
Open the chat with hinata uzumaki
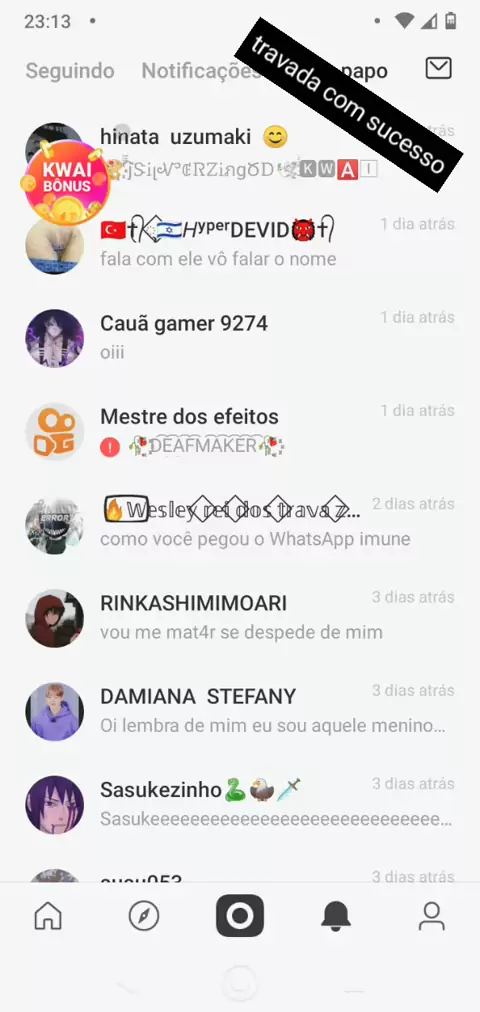click(x=240, y=152)
